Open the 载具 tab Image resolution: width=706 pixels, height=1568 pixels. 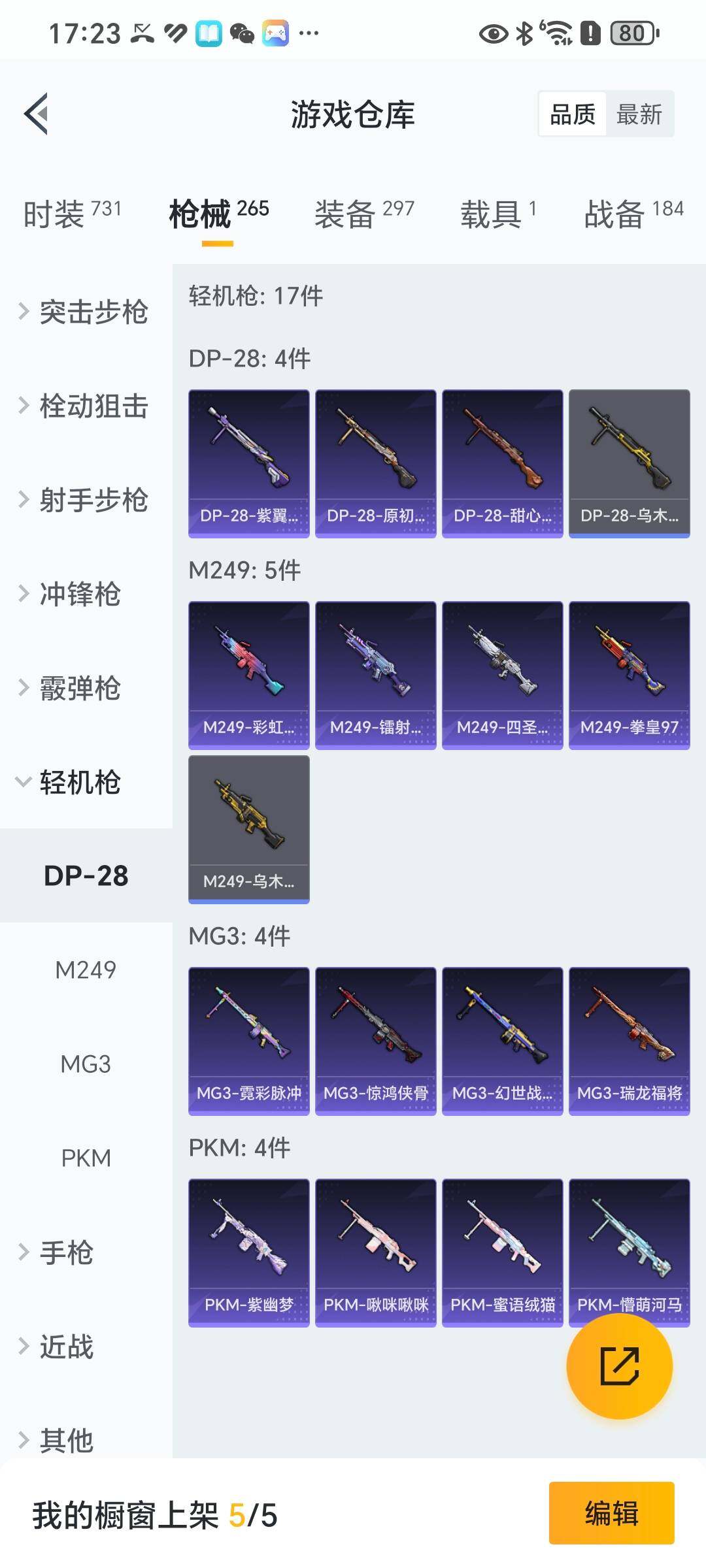tap(498, 214)
